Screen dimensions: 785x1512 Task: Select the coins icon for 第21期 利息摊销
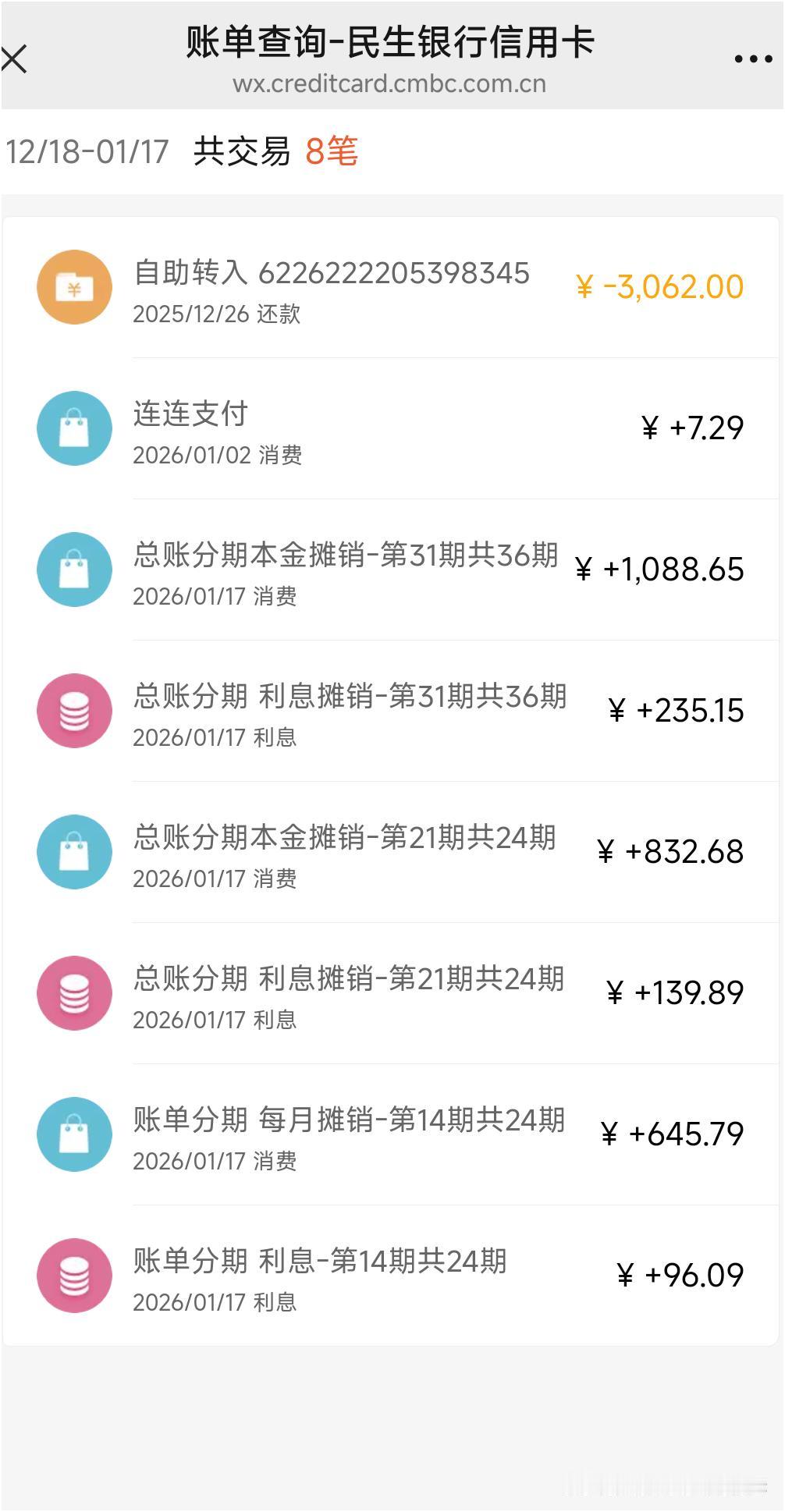(75, 993)
